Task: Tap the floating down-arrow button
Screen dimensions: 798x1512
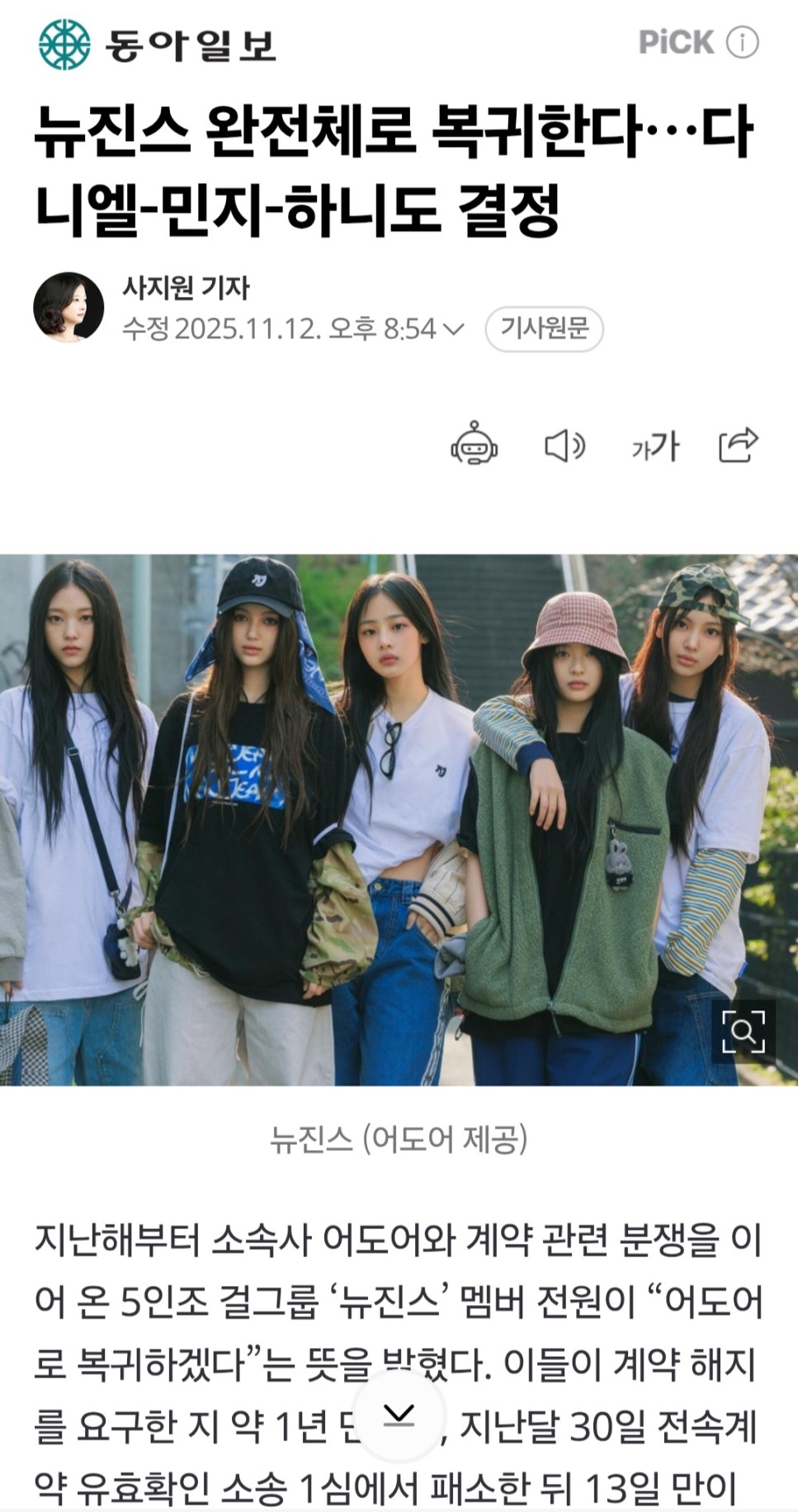Action: click(x=399, y=1415)
